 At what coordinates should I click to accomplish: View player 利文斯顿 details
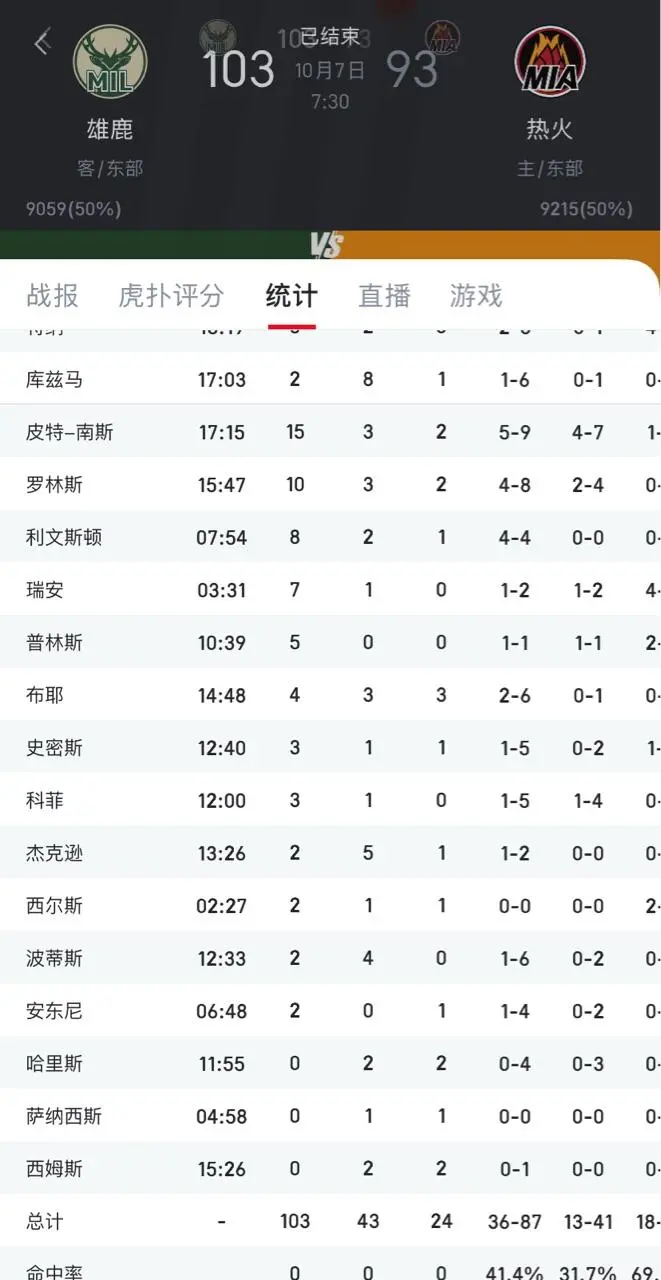coord(64,537)
